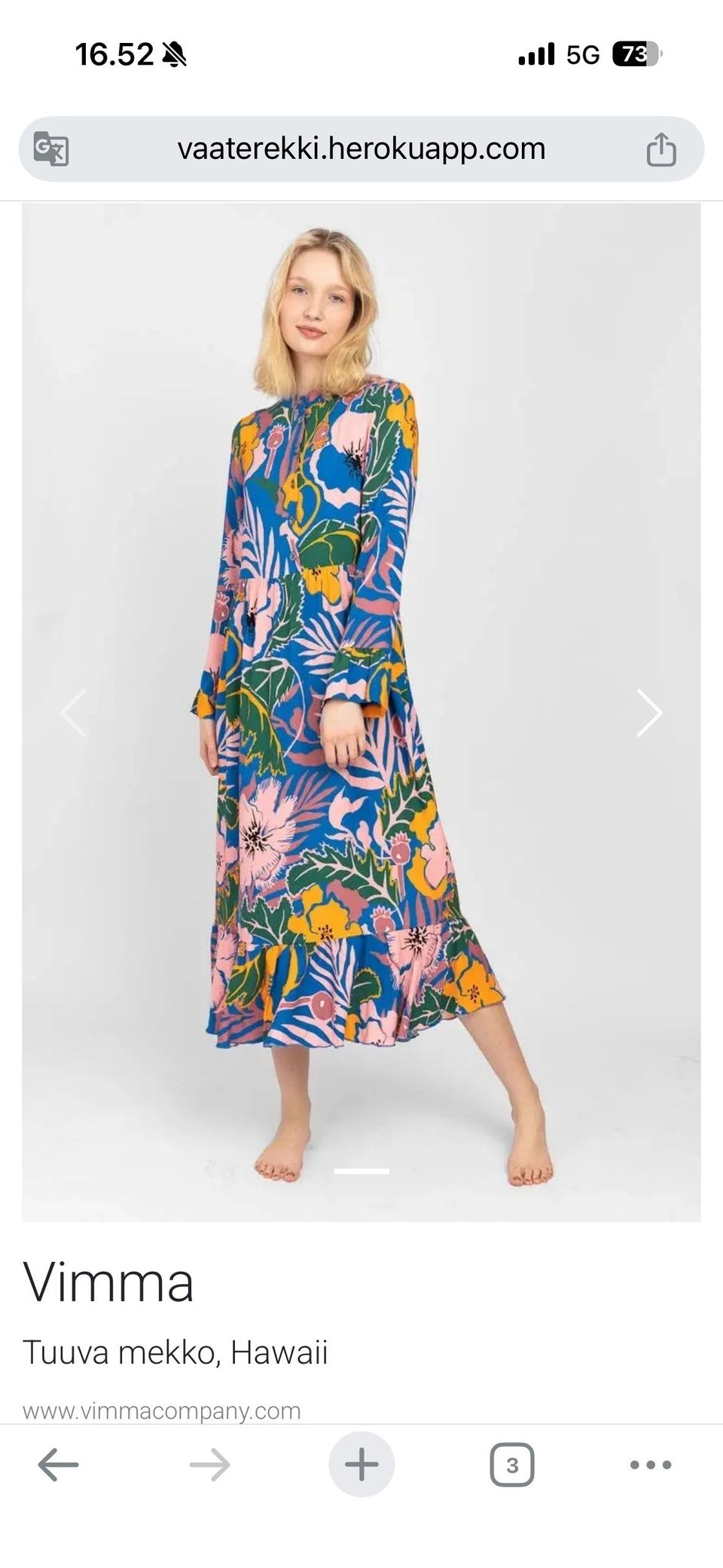Image resolution: width=723 pixels, height=1568 pixels.
Task: Go back to the previous page
Action: (58, 1465)
